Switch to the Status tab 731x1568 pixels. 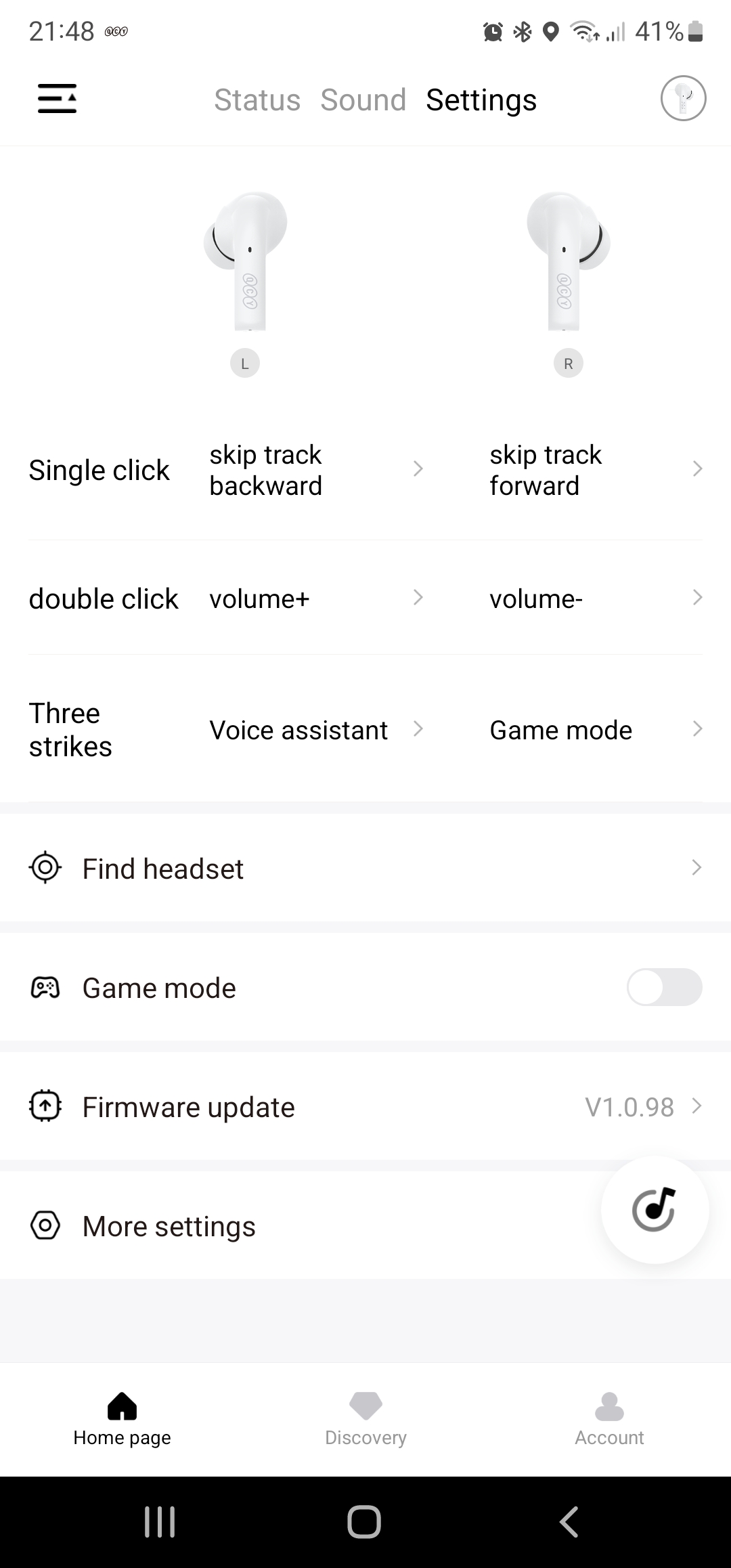[257, 100]
